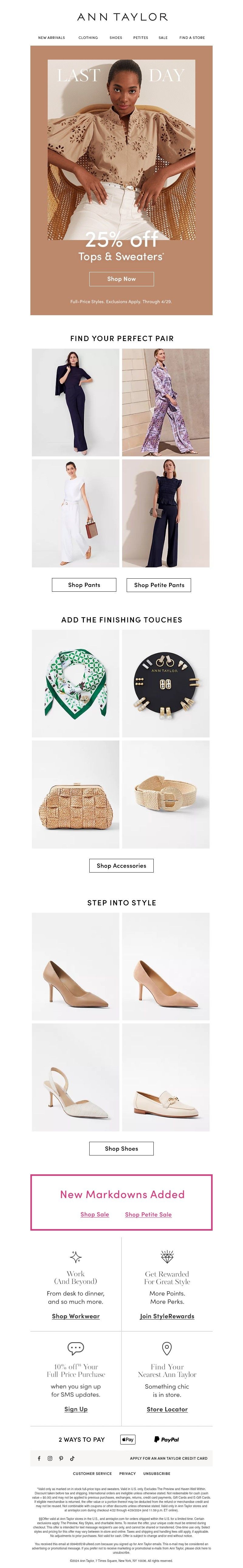Screen dimensions: 243x1568
Task: Visit the Pinterest profile icon
Action: pyautogui.click(x=61, y=1458)
